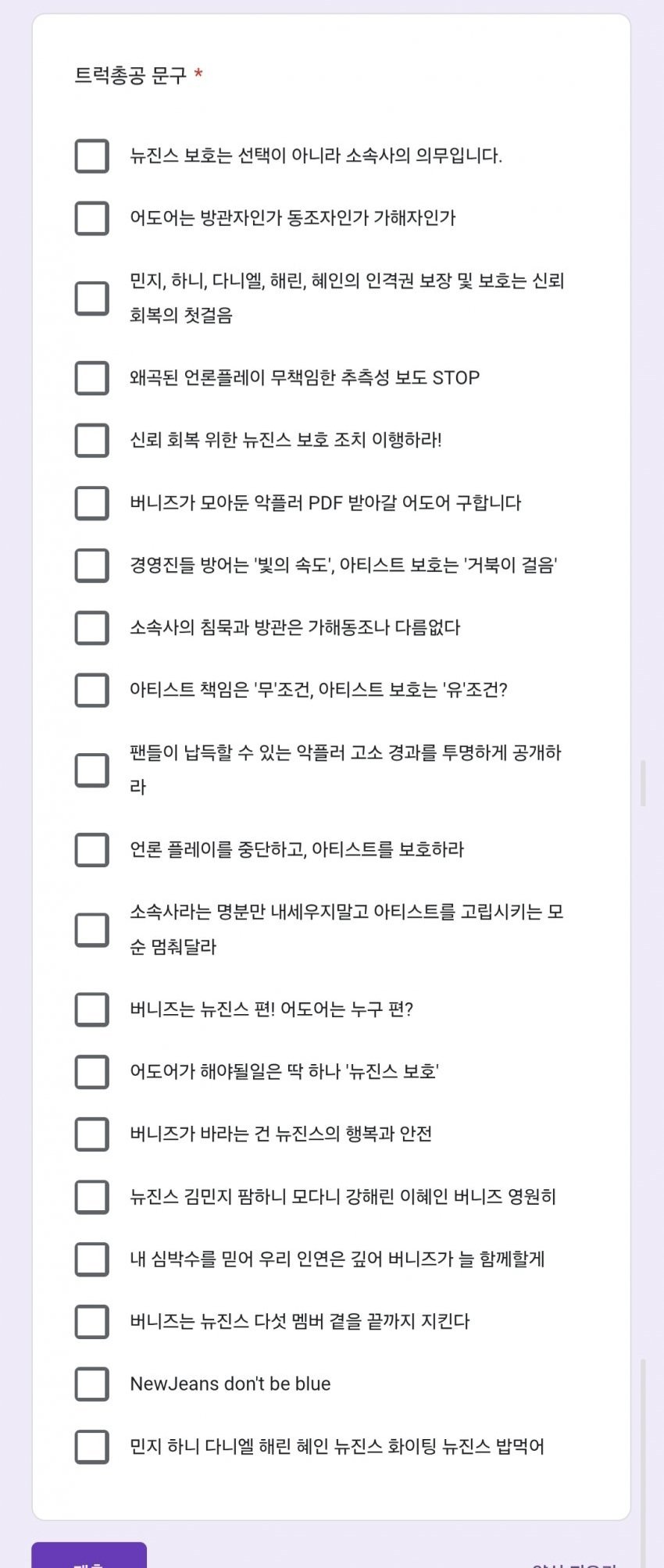Select '뉴진스 화이팅 뉴진스 밥먹어' checkbox
The image size is (664, 1568).
92,1447
